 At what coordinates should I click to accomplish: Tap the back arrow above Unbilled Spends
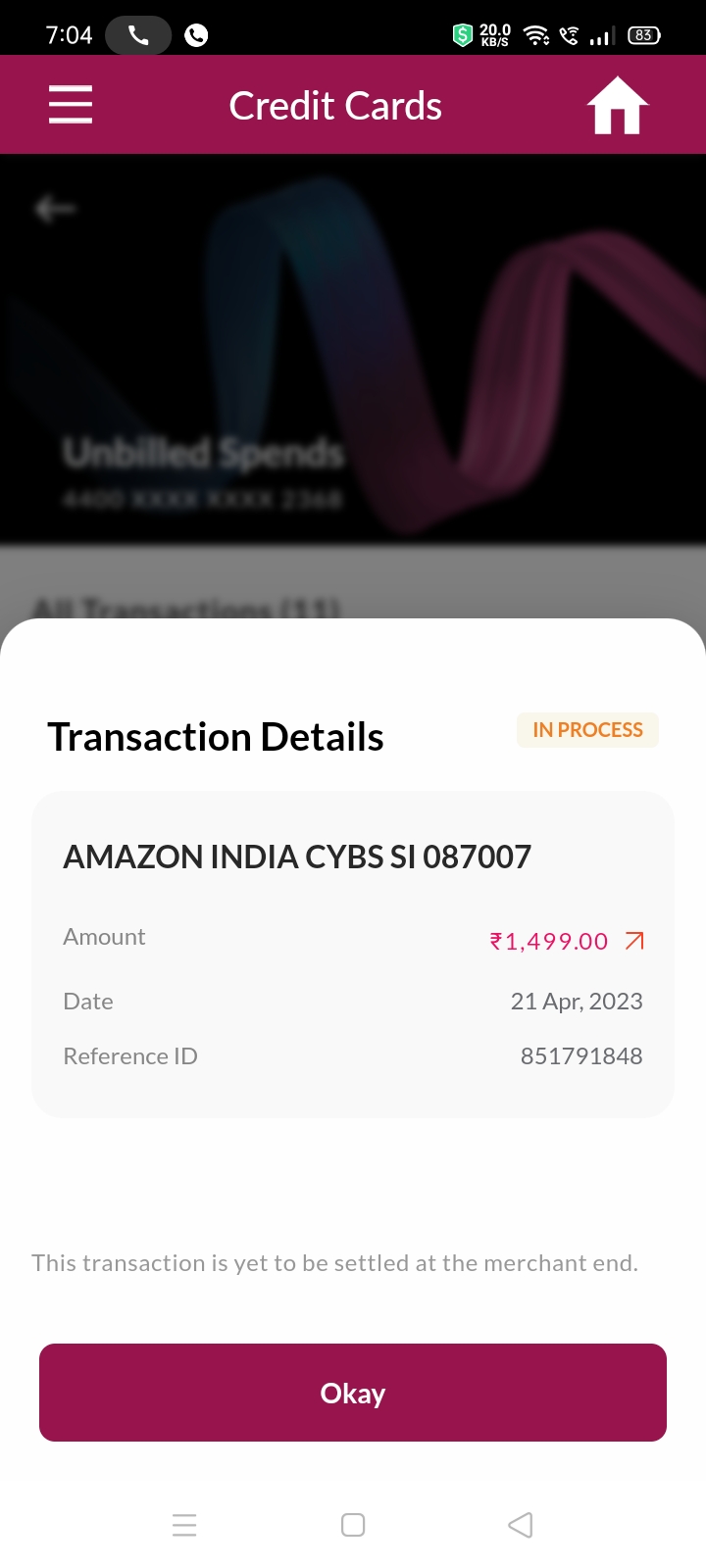pyautogui.click(x=55, y=209)
